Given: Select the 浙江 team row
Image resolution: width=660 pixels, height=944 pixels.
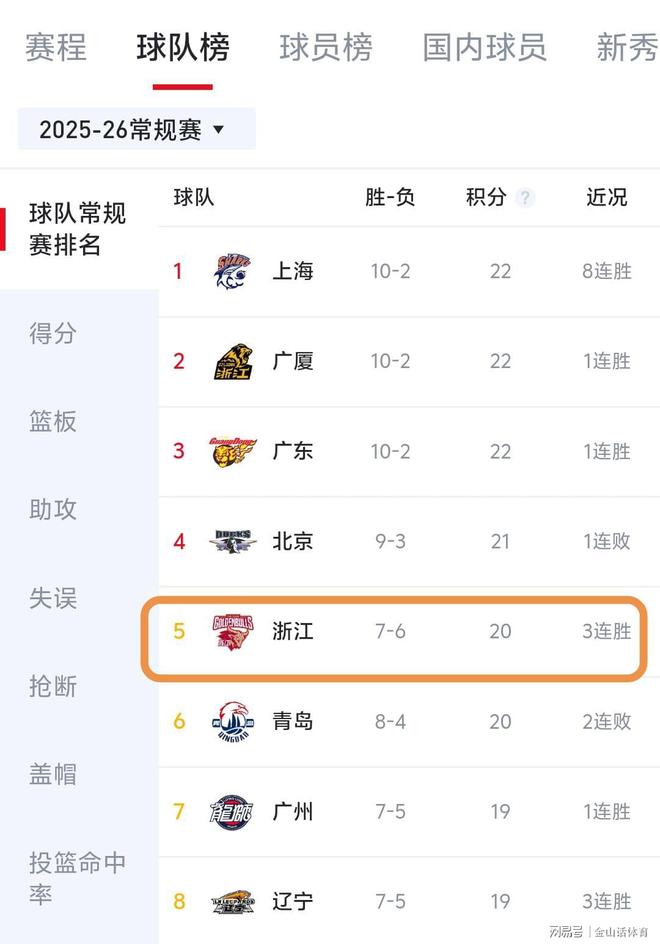Looking at the screenshot, I should (293, 631).
